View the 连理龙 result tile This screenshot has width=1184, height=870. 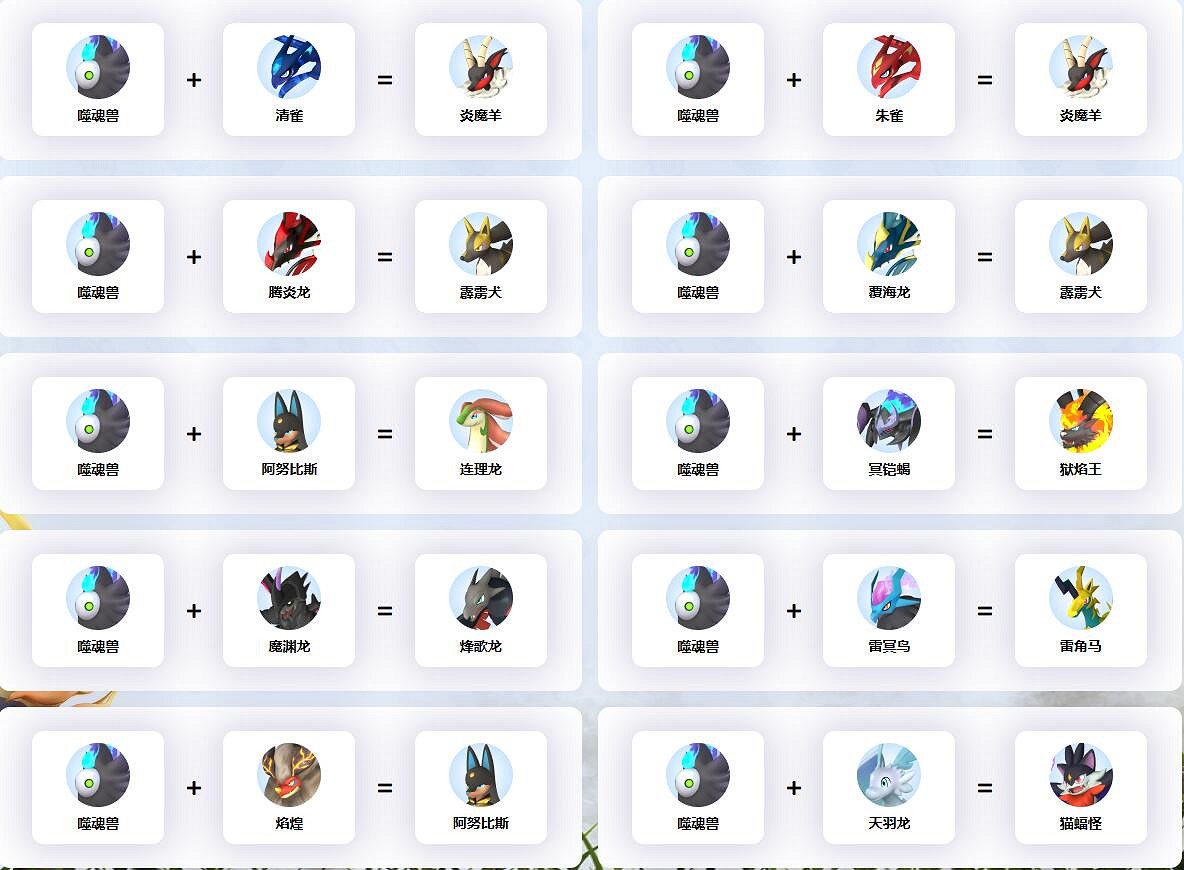[x=481, y=433]
